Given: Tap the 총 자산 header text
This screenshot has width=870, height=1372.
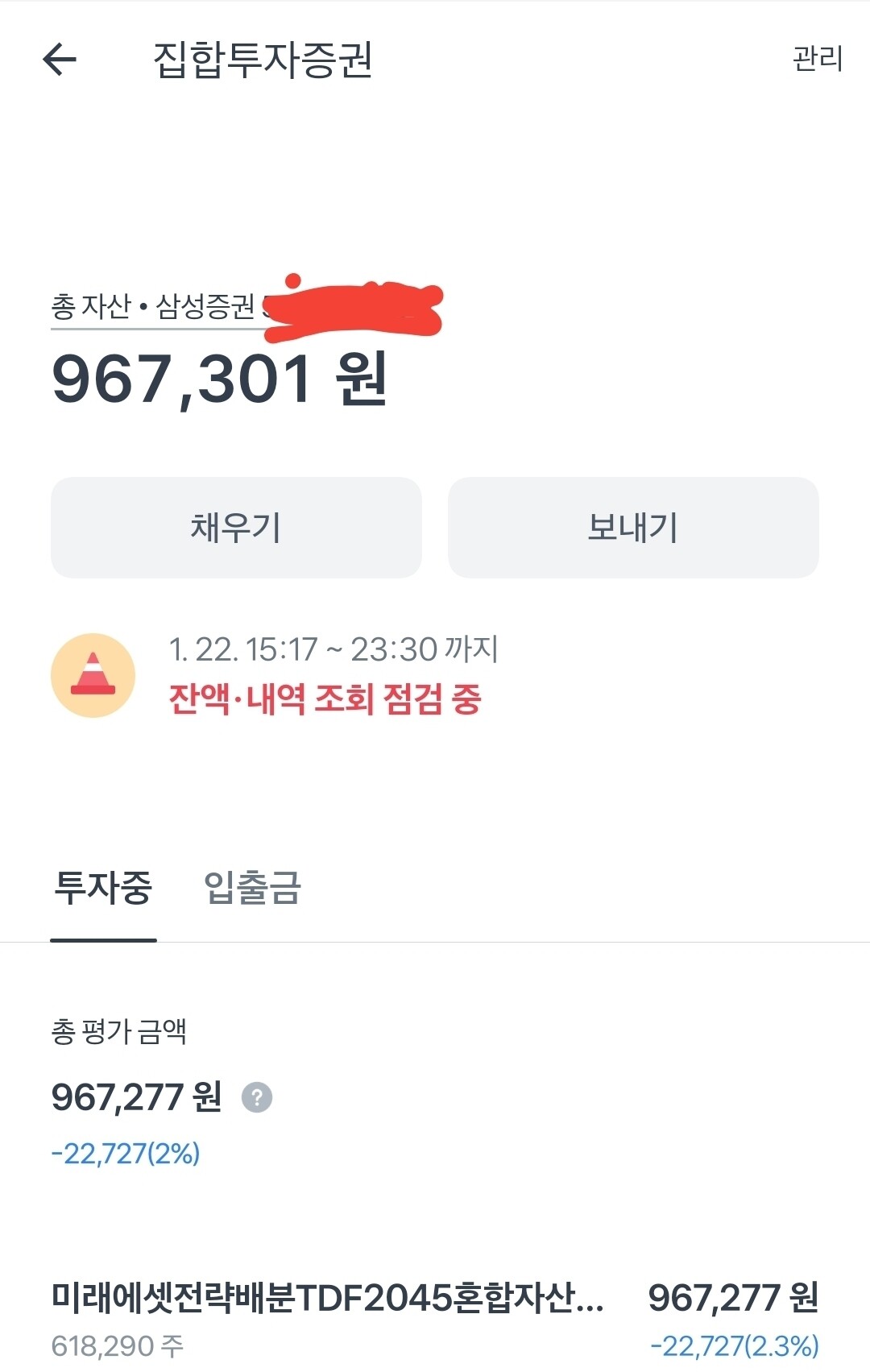Looking at the screenshot, I should tap(89, 303).
